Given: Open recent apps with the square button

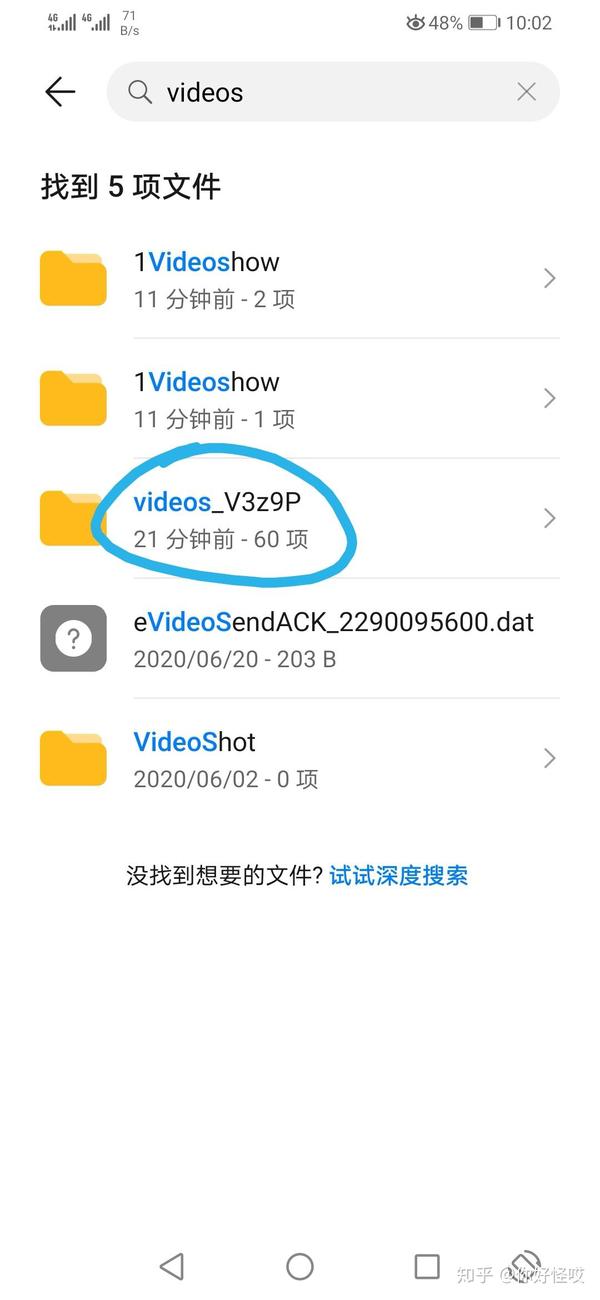Looking at the screenshot, I should [427, 1267].
